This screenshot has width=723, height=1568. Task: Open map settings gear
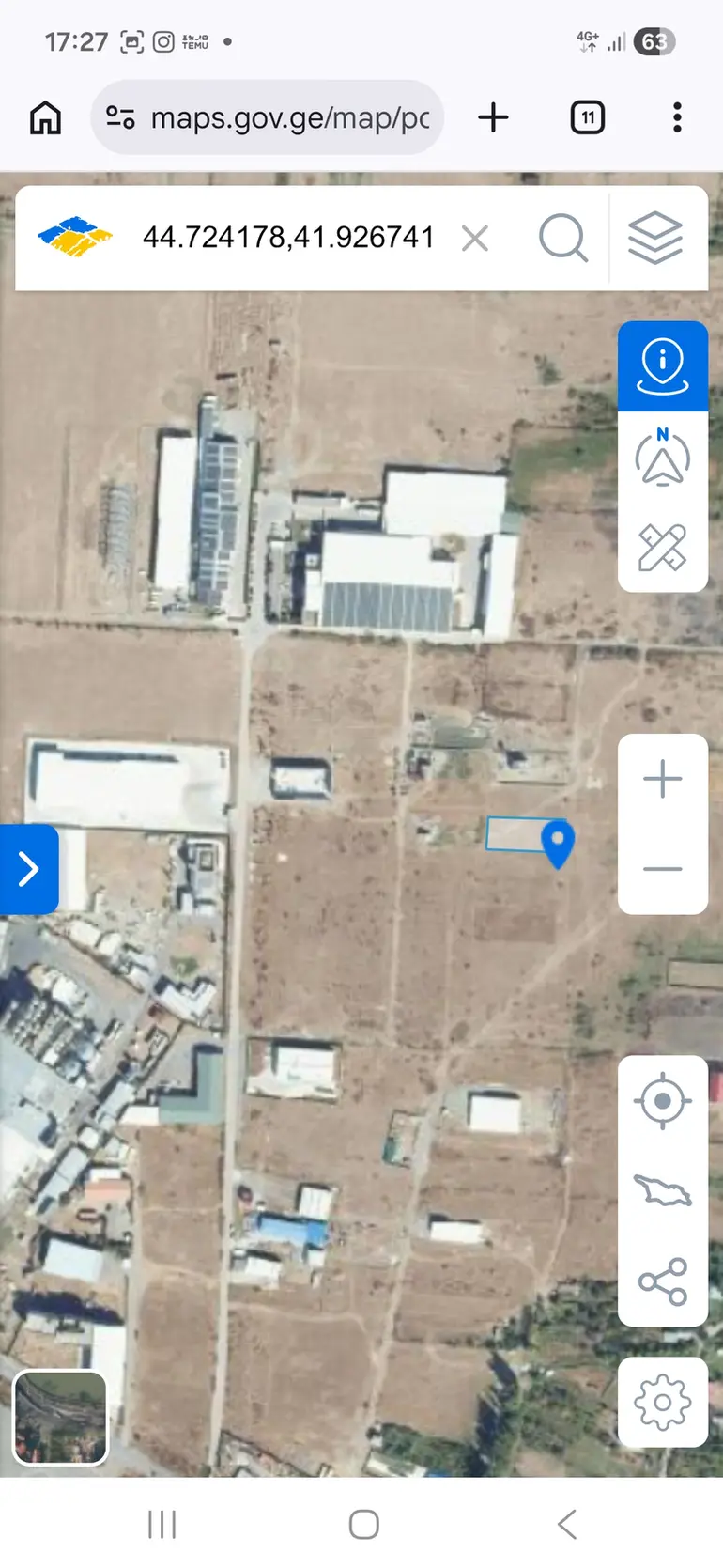coord(663,1403)
